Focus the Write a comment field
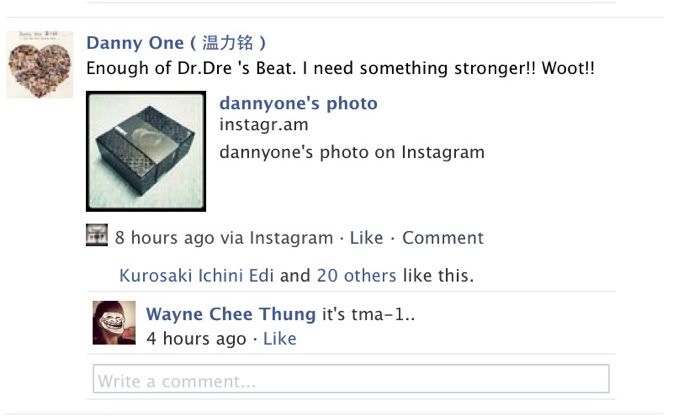The image size is (700, 416). (x=350, y=380)
